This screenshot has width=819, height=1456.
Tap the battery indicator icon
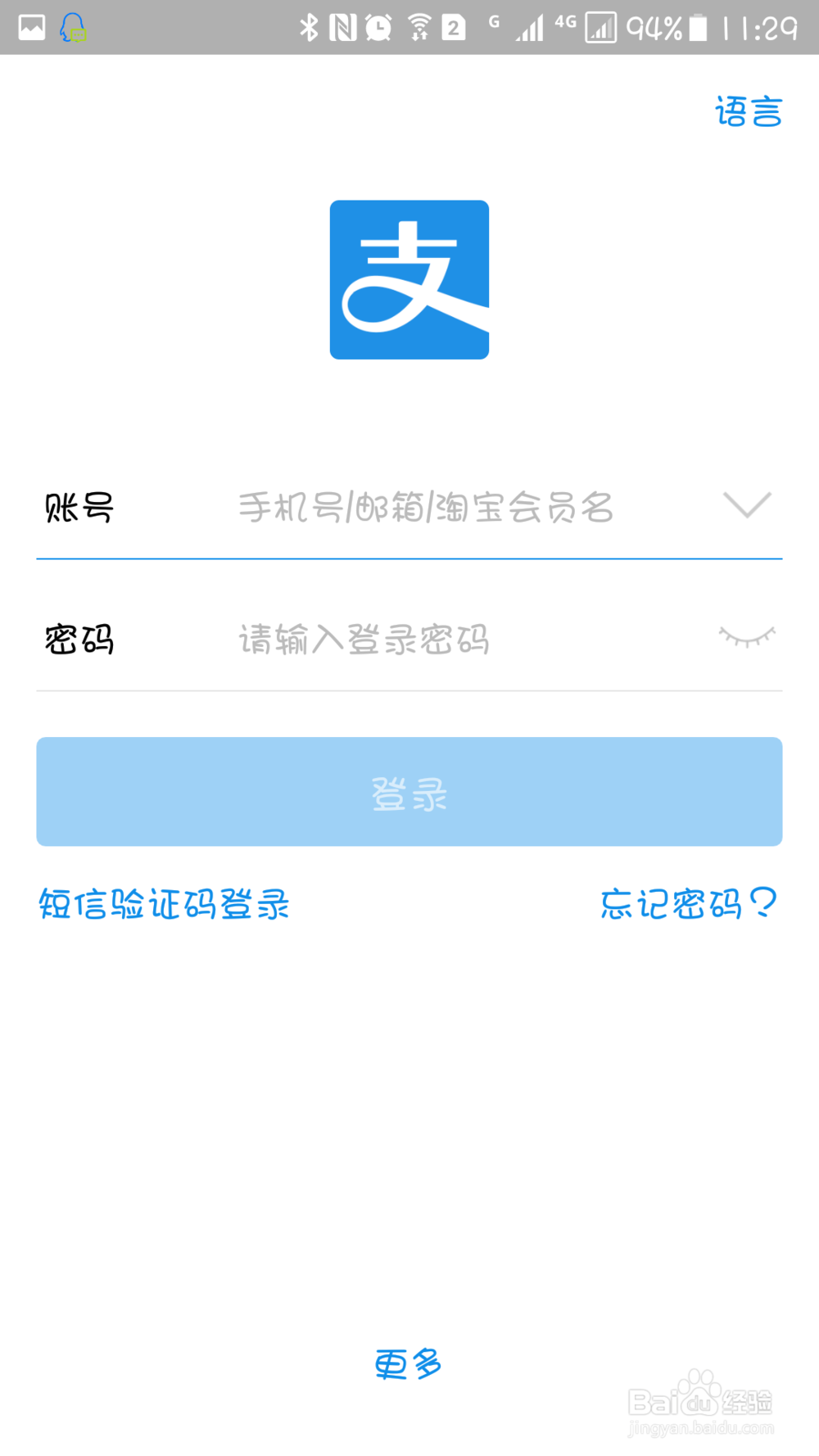point(698,25)
